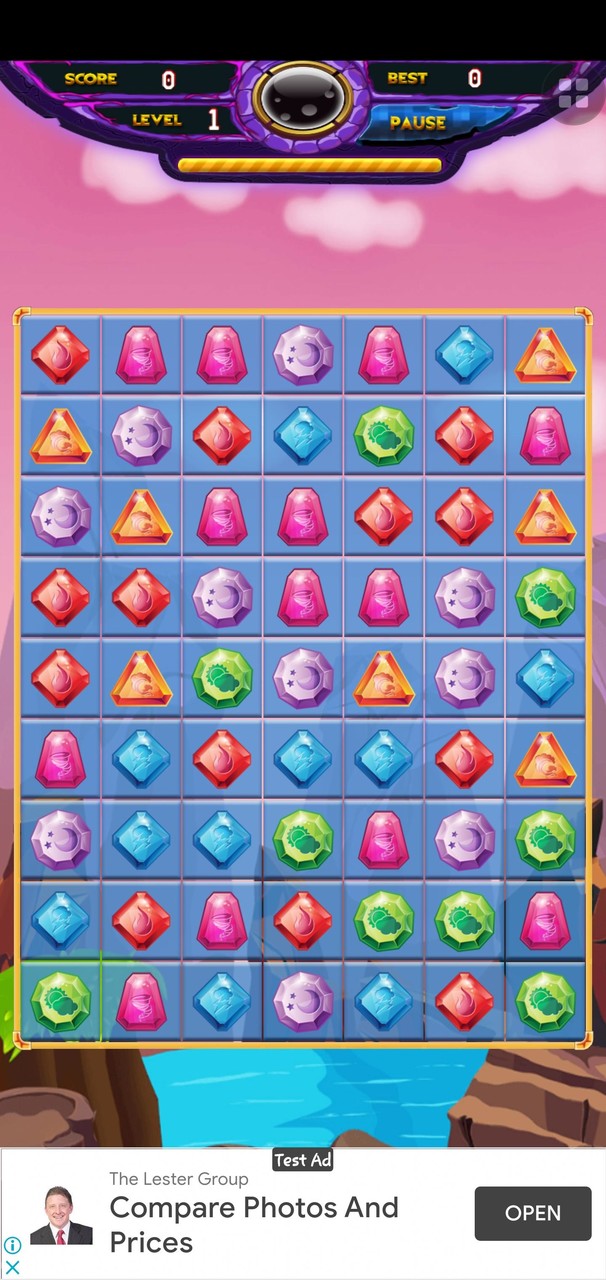The width and height of the screenshot is (606, 1280).
Task: Tap OPEN on the Lester Group ad
Action: coord(532,1213)
